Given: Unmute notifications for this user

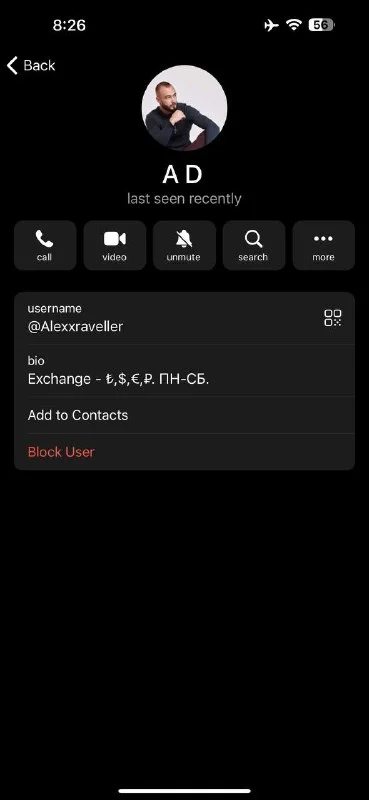Looking at the screenshot, I should (184, 245).
